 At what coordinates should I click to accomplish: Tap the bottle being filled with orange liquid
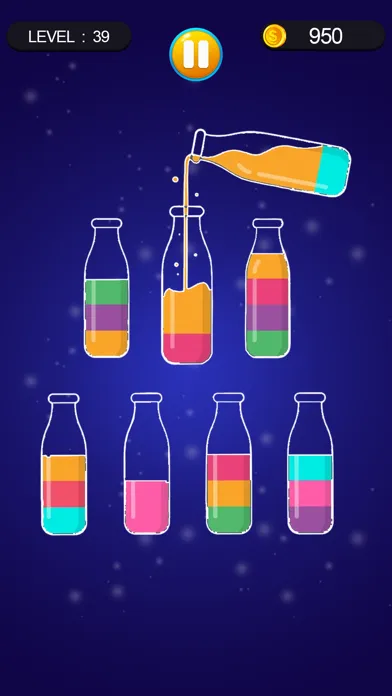coord(187,285)
